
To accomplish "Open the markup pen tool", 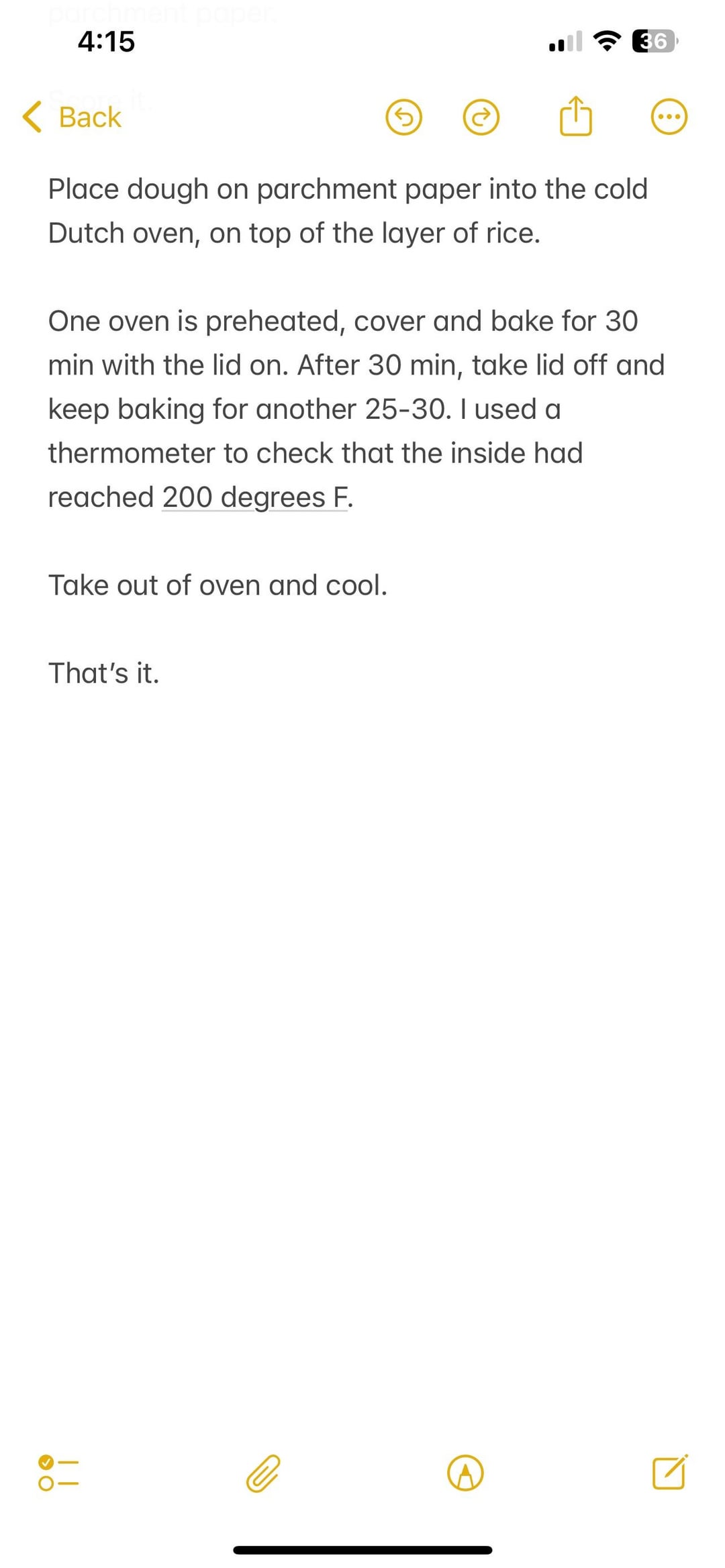I will [x=465, y=1473].
